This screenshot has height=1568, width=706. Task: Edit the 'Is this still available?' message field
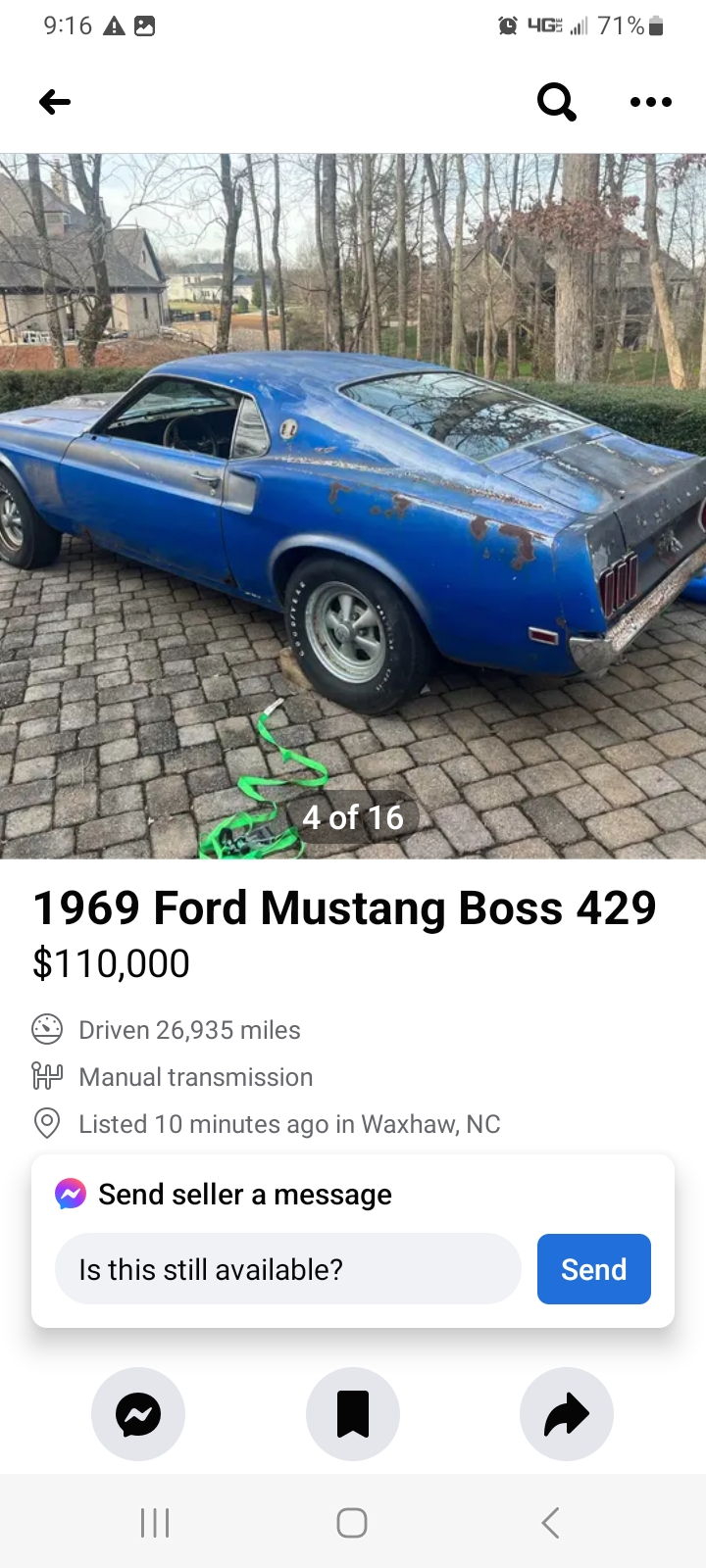click(x=287, y=1269)
